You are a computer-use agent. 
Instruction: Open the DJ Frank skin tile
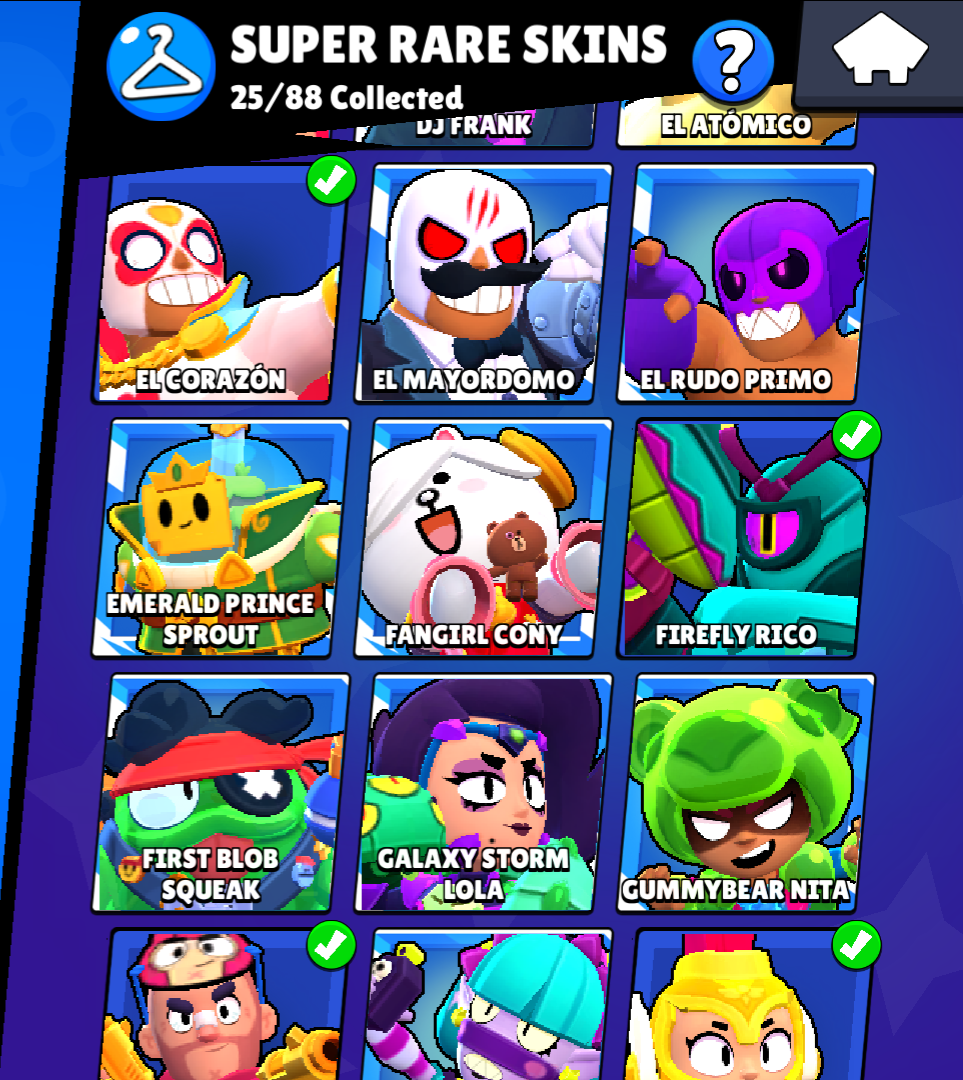(x=478, y=124)
